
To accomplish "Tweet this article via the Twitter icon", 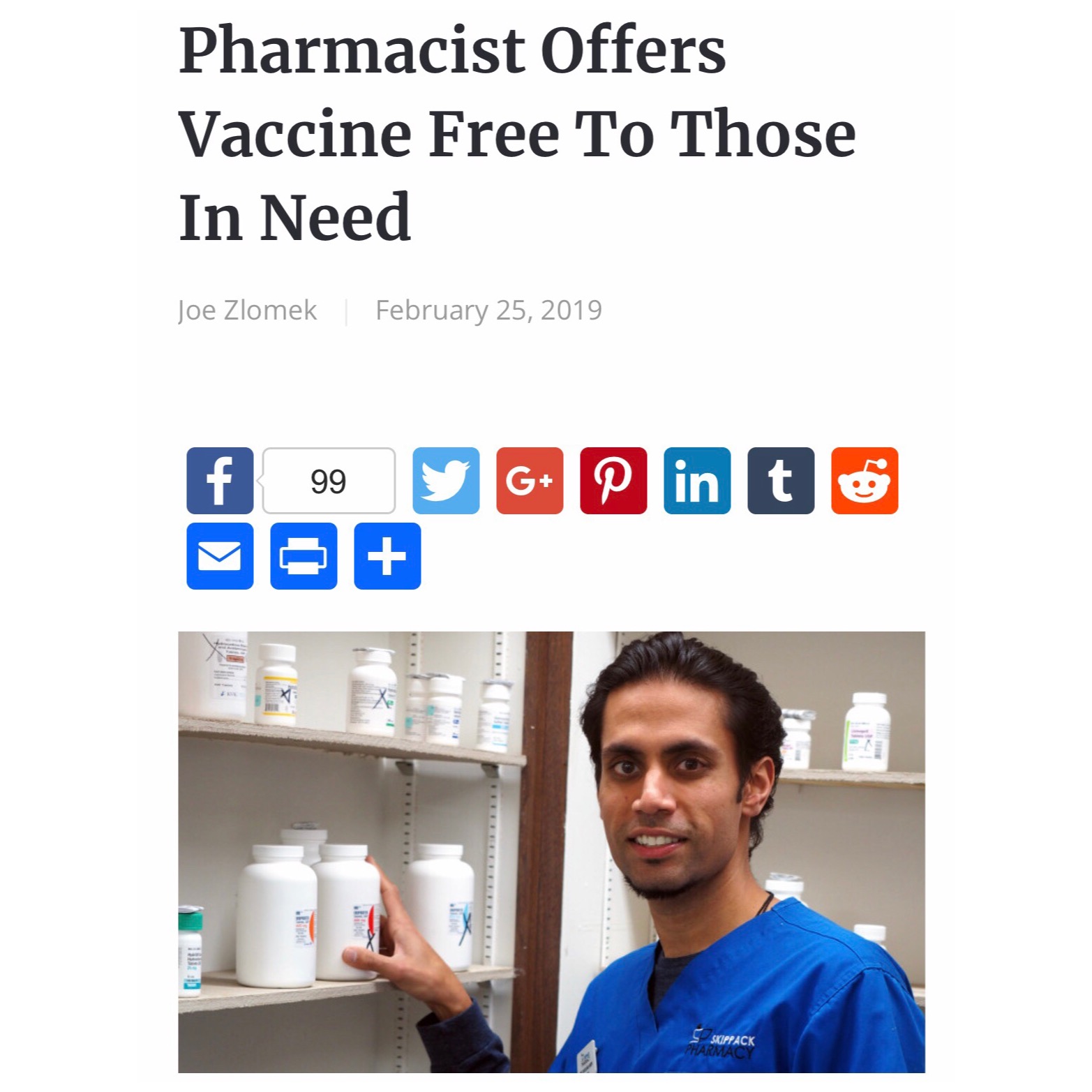I will 446,481.
